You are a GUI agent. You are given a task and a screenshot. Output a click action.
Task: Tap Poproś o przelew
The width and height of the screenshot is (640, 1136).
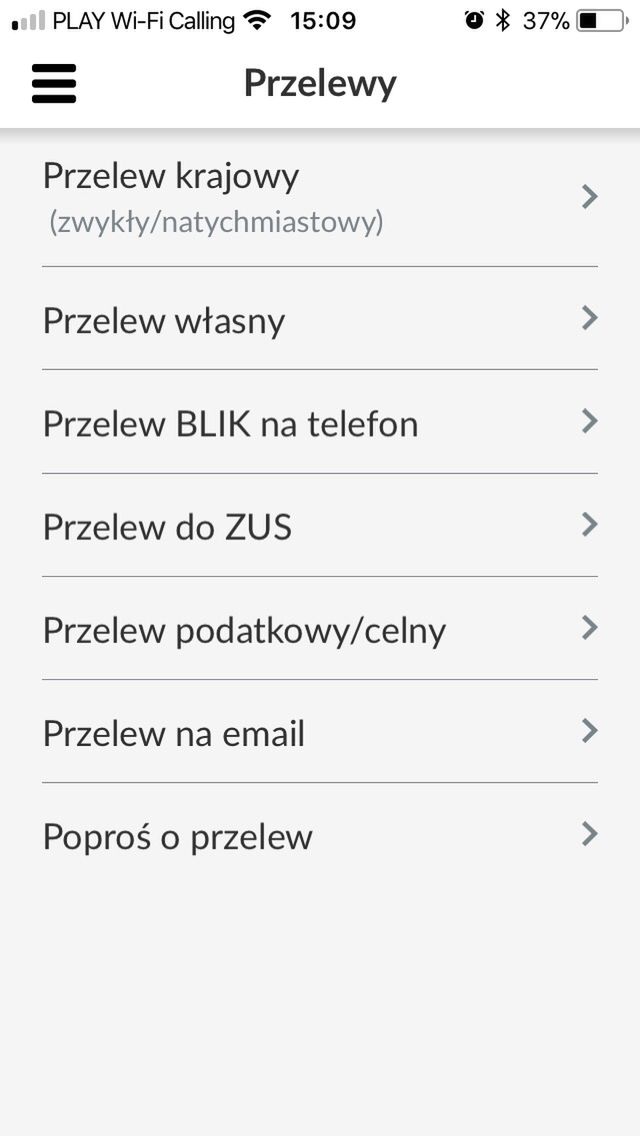[320, 835]
